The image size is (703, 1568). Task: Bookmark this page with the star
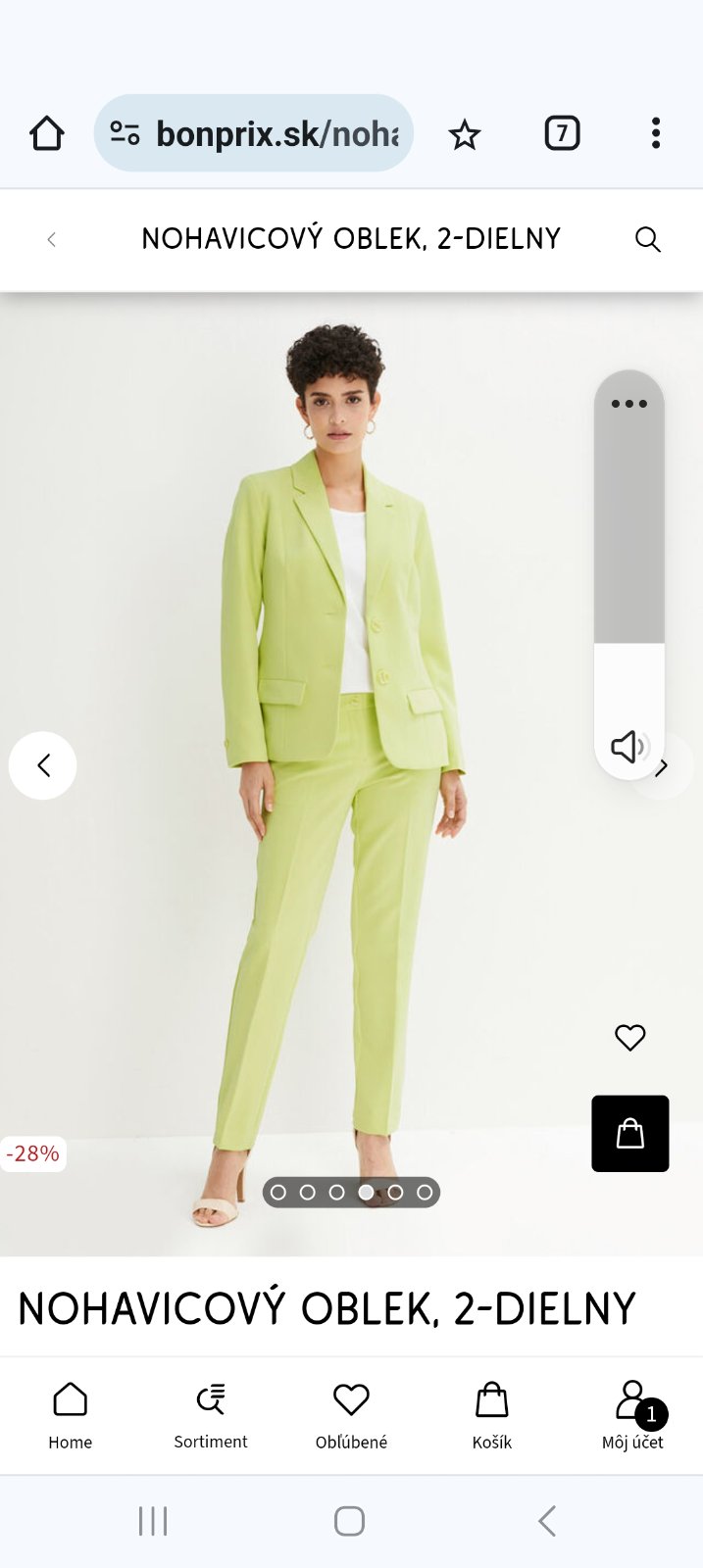coord(465,134)
